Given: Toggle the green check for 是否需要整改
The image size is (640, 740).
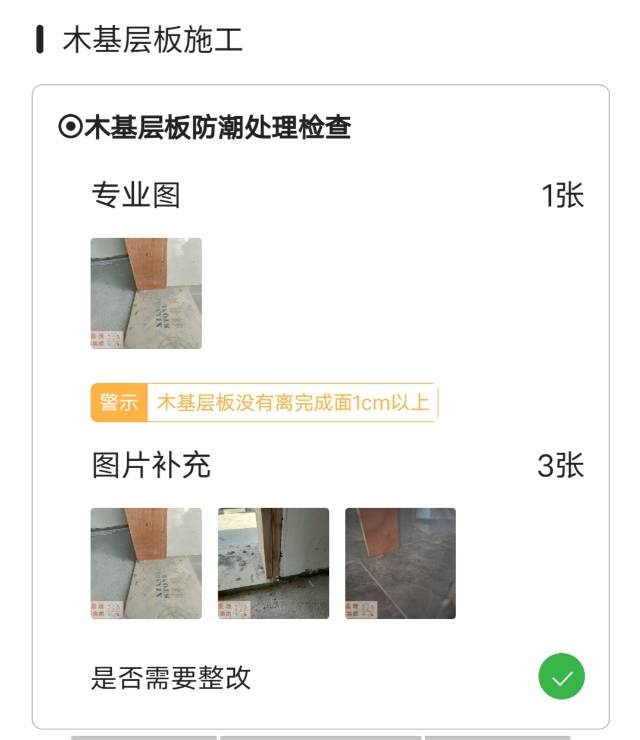Looking at the screenshot, I should coord(561,677).
